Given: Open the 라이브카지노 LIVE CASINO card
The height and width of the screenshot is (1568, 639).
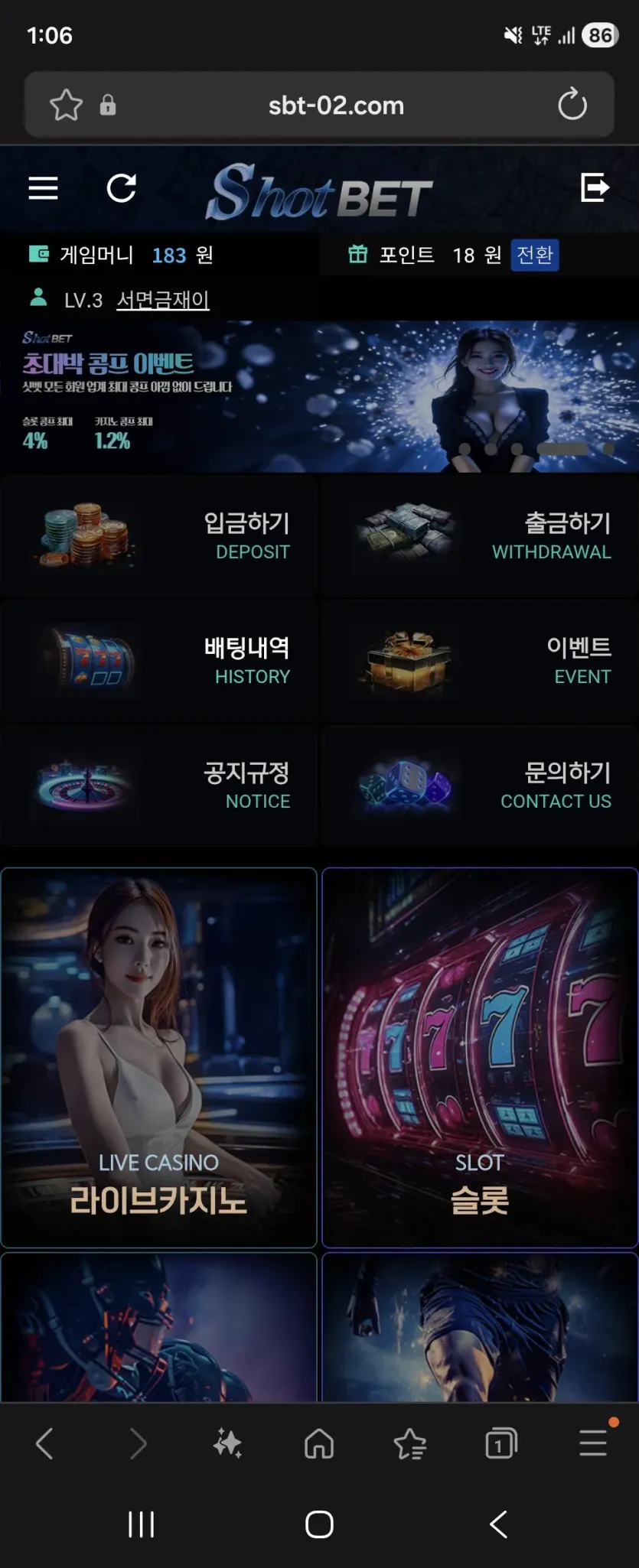Looking at the screenshot, I should pyautogui.click(x=159, y=1057).
